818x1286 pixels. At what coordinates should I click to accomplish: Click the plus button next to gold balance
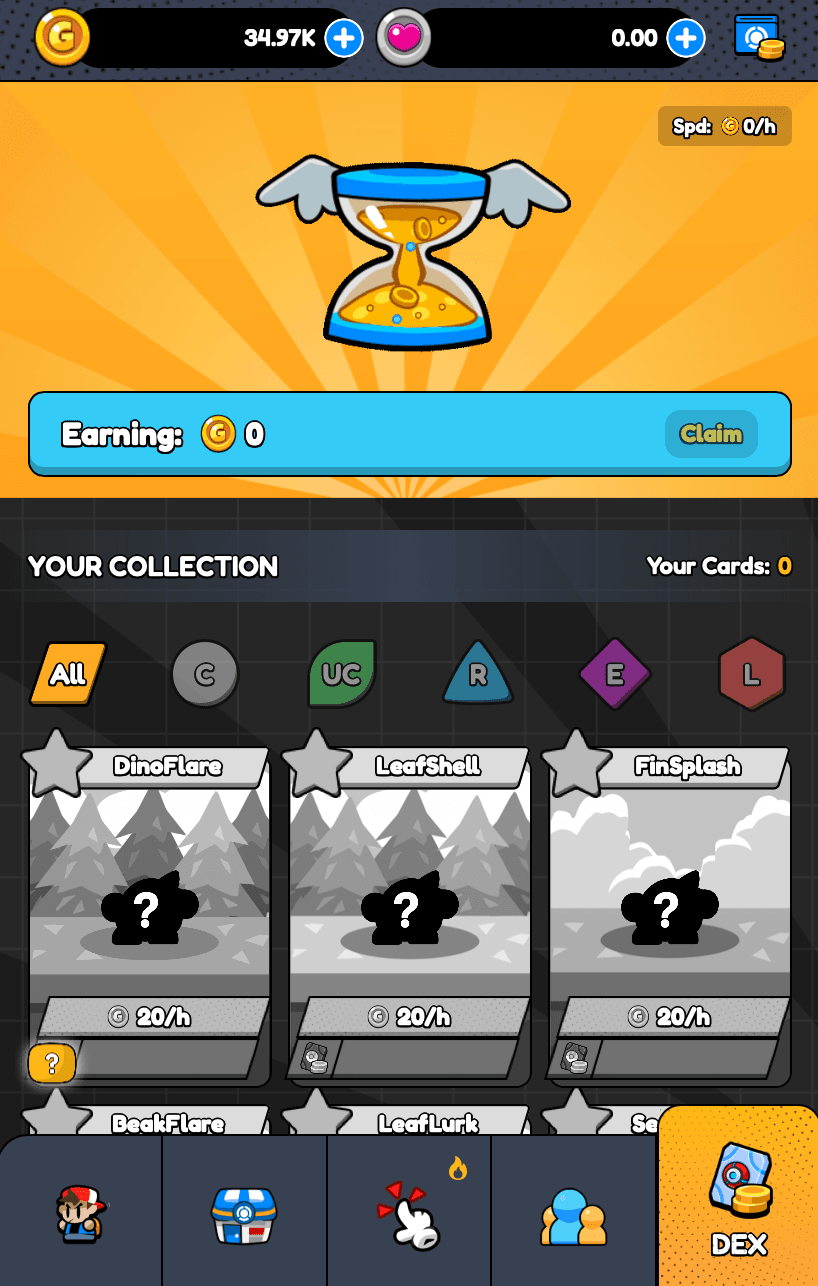pyautogui.click(x=344, y=39)
